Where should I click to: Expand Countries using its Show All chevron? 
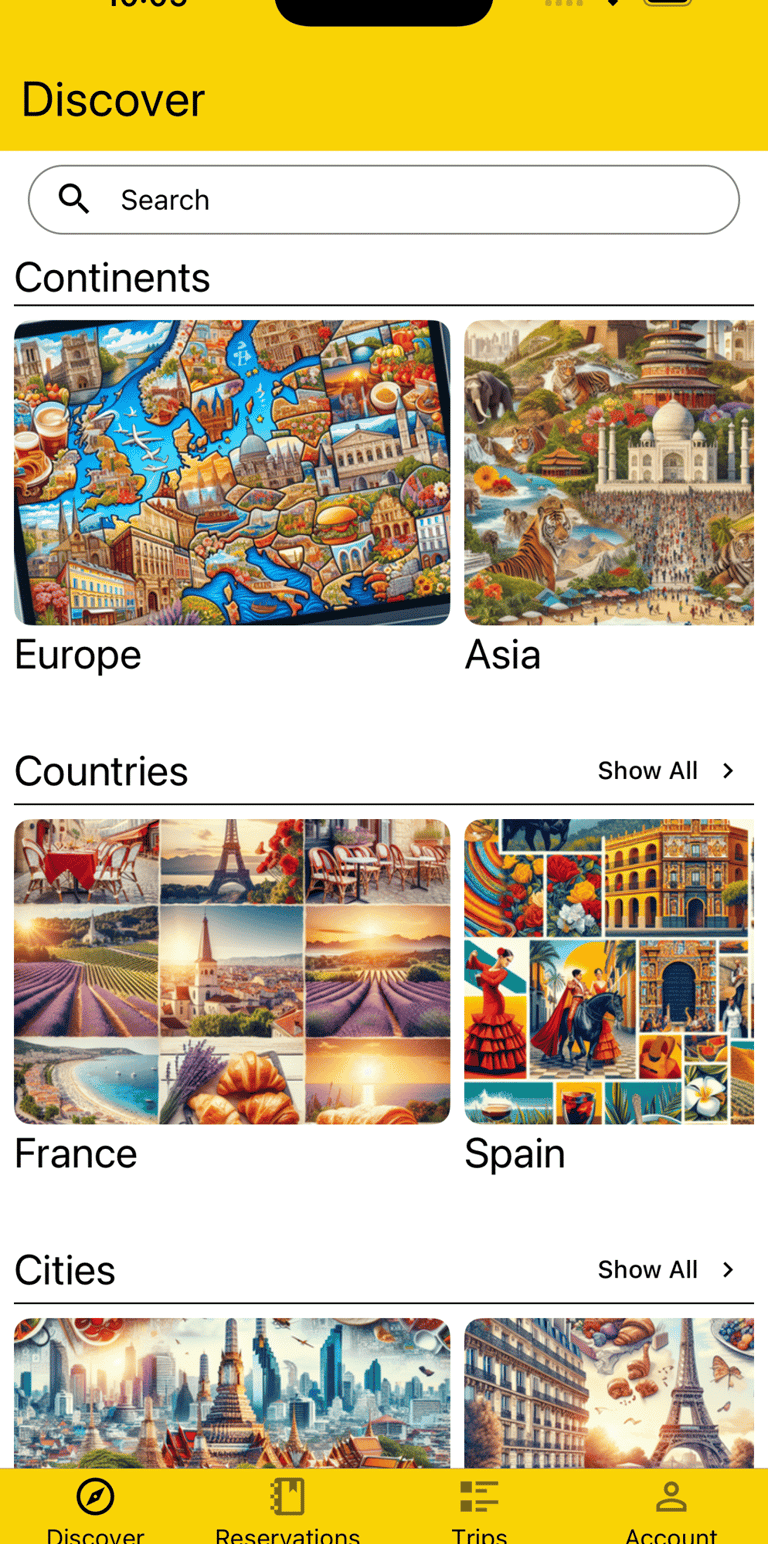click(x=727, y=770)
